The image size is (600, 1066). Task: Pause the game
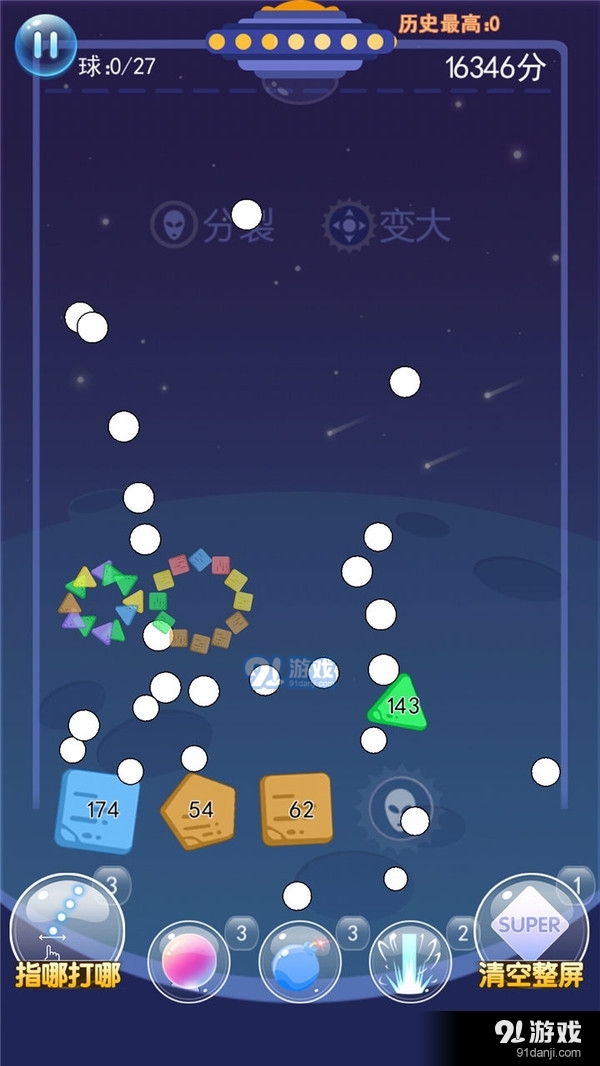click(45, 45)
